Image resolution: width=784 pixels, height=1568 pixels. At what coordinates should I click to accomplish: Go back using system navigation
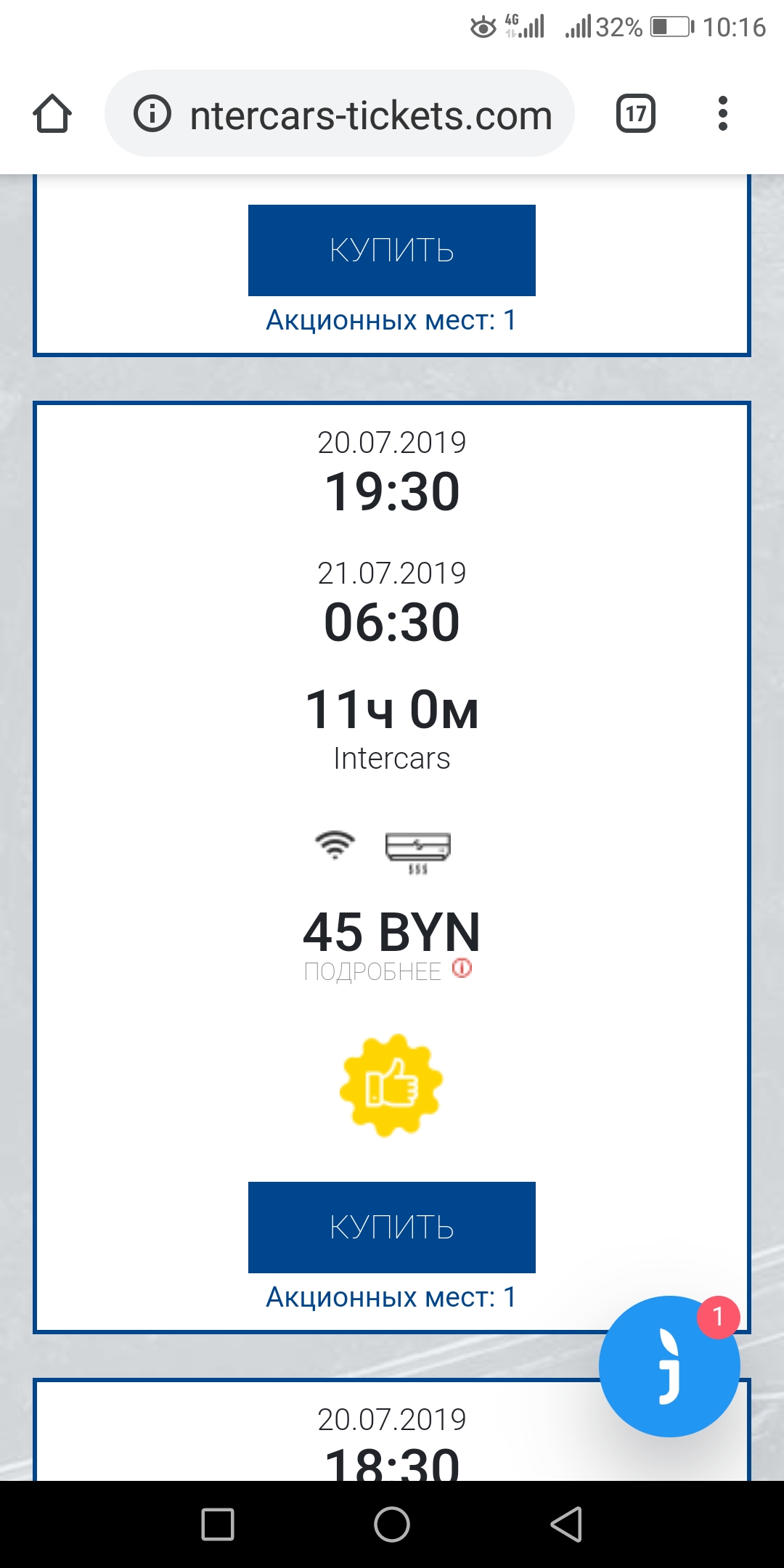point(566,1524)
